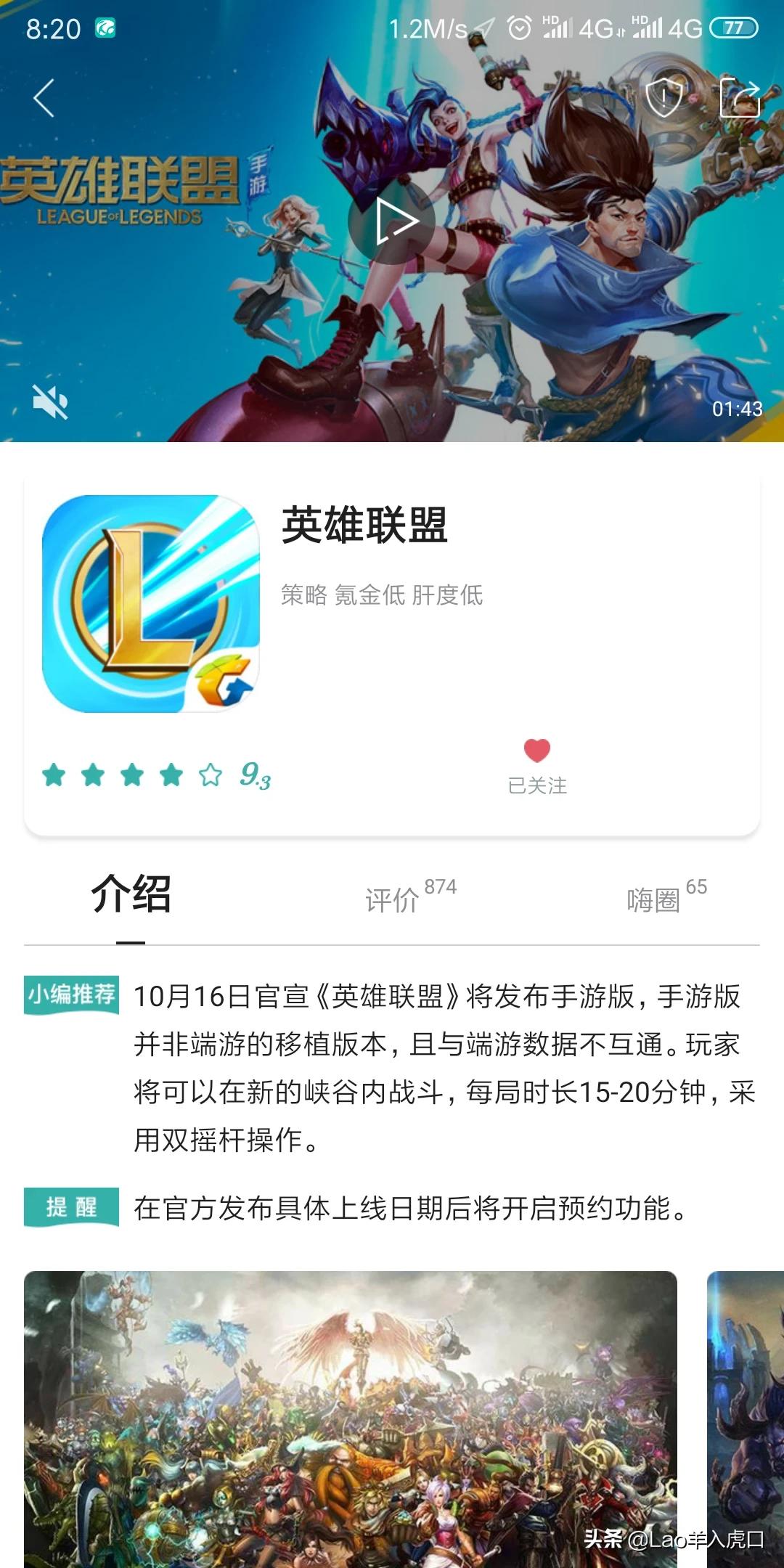Share this game page

pos(739,97)
